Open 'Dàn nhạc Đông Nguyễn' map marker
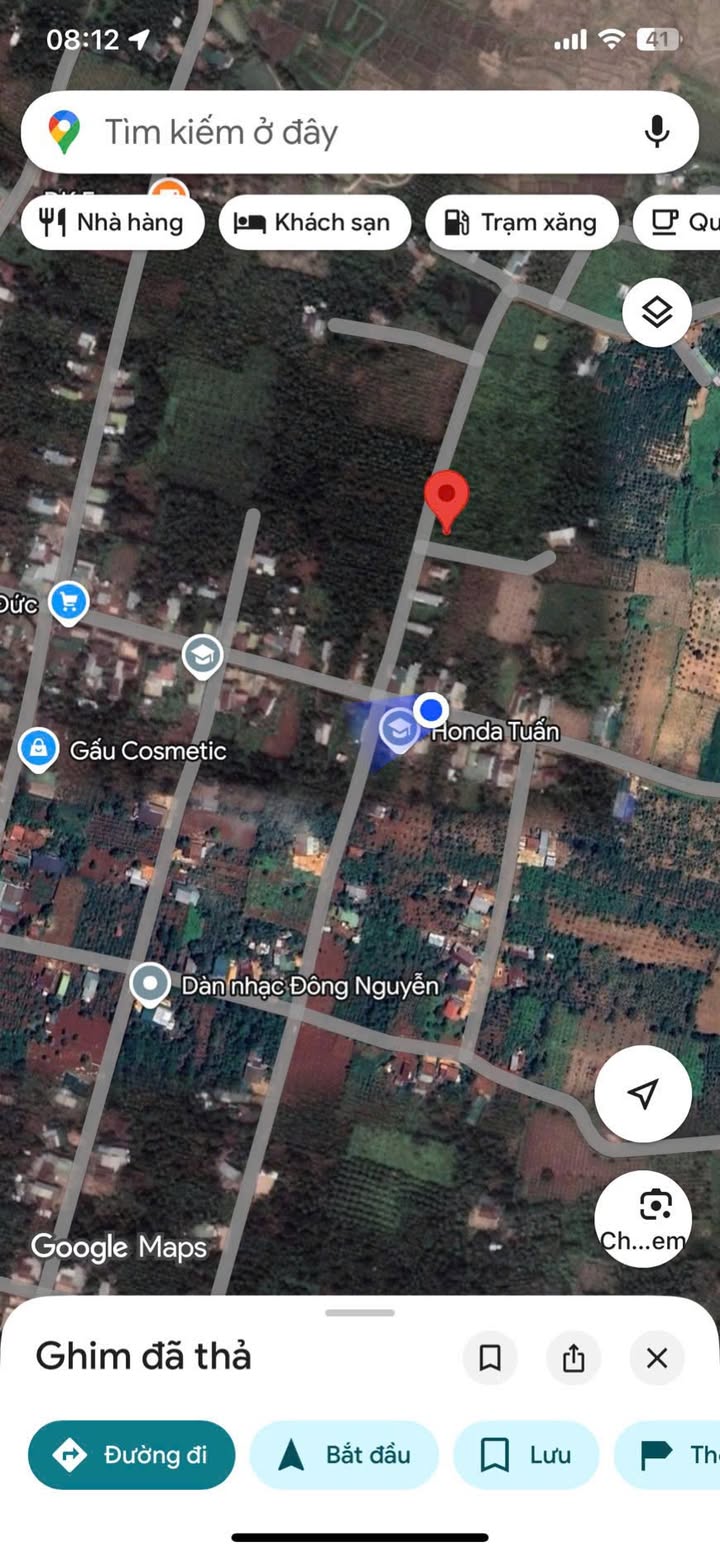This screenshot has height=1556, width=720. coord(151,985)
